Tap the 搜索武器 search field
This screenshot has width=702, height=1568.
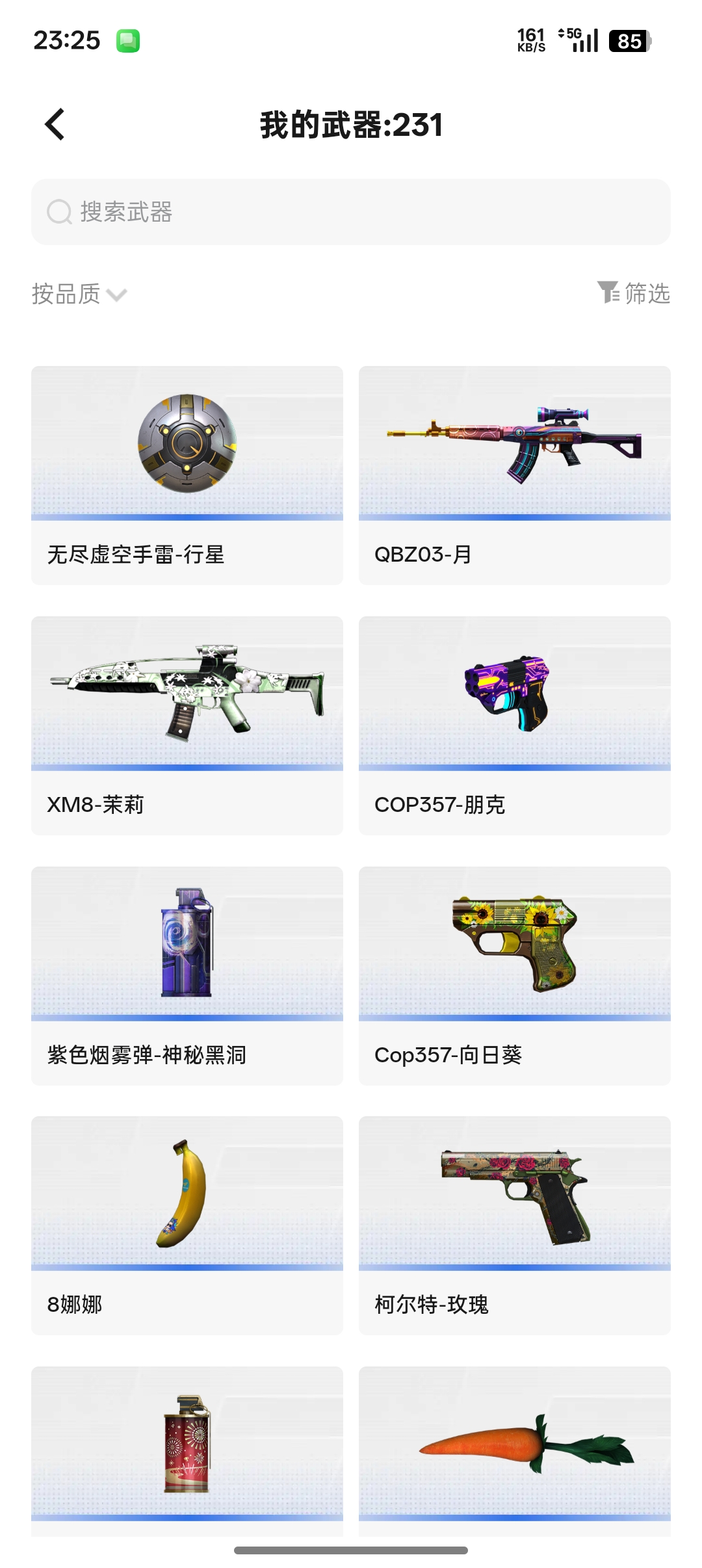pyautogui.click(x=351, y=212)
